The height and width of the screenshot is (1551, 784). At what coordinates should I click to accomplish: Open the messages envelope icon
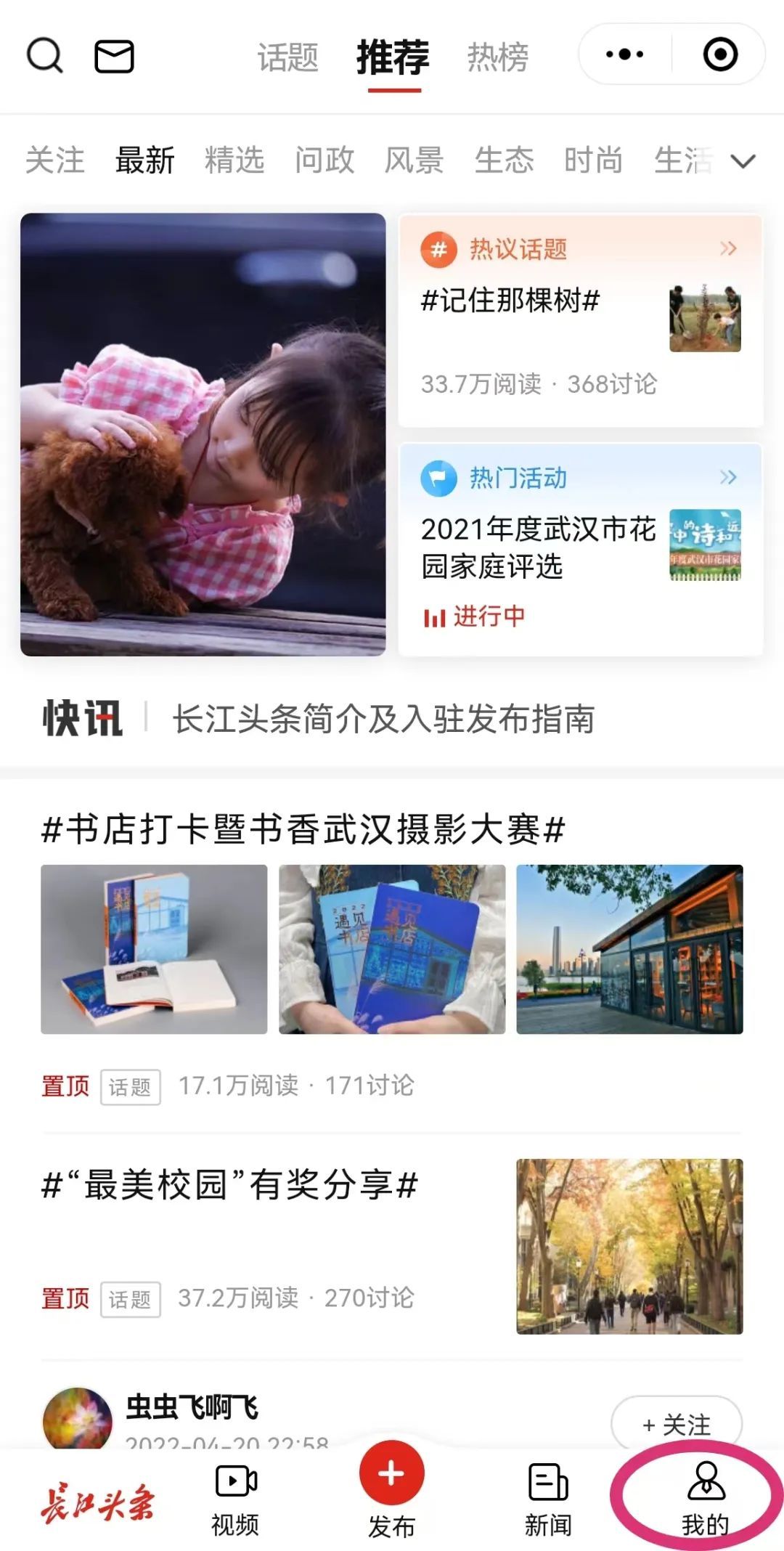point(115,57)
